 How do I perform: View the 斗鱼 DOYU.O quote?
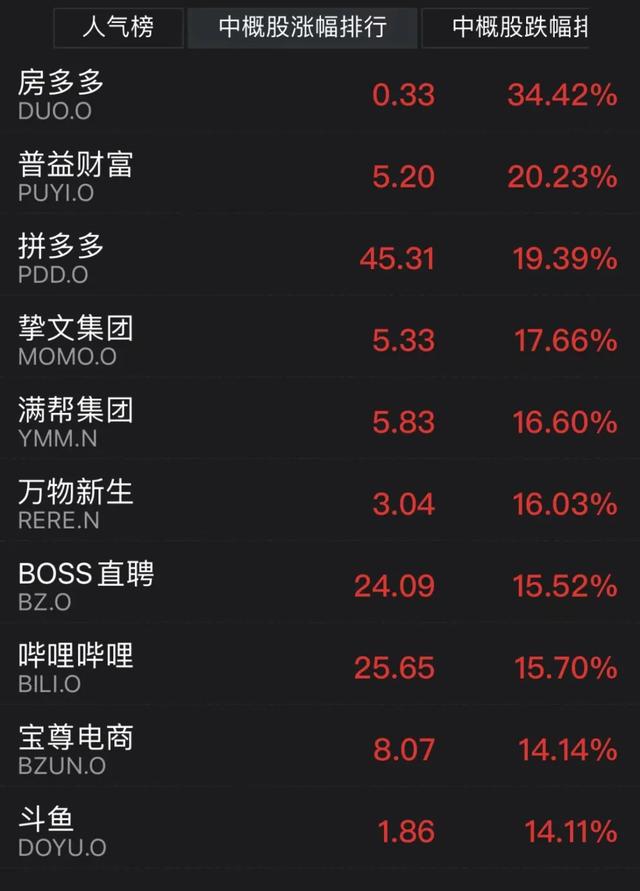click(318, 832)
